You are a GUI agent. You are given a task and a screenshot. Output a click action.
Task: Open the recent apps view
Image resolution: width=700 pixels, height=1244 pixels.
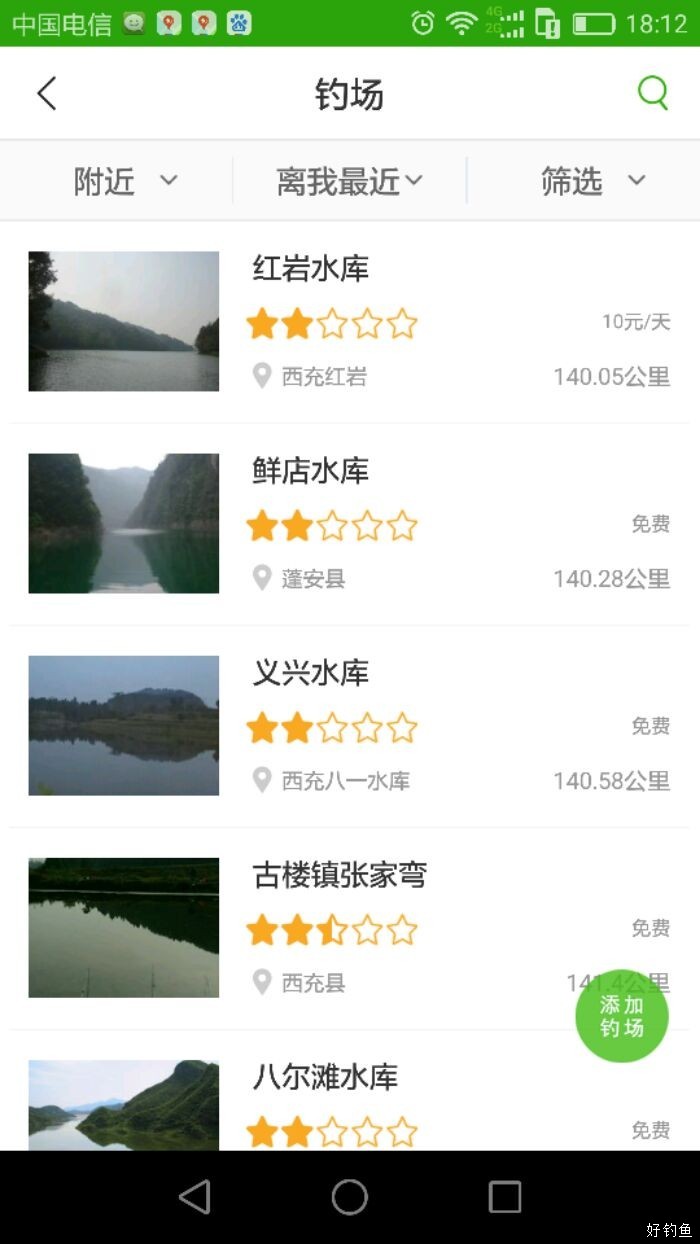click(x=504, y=1196)
